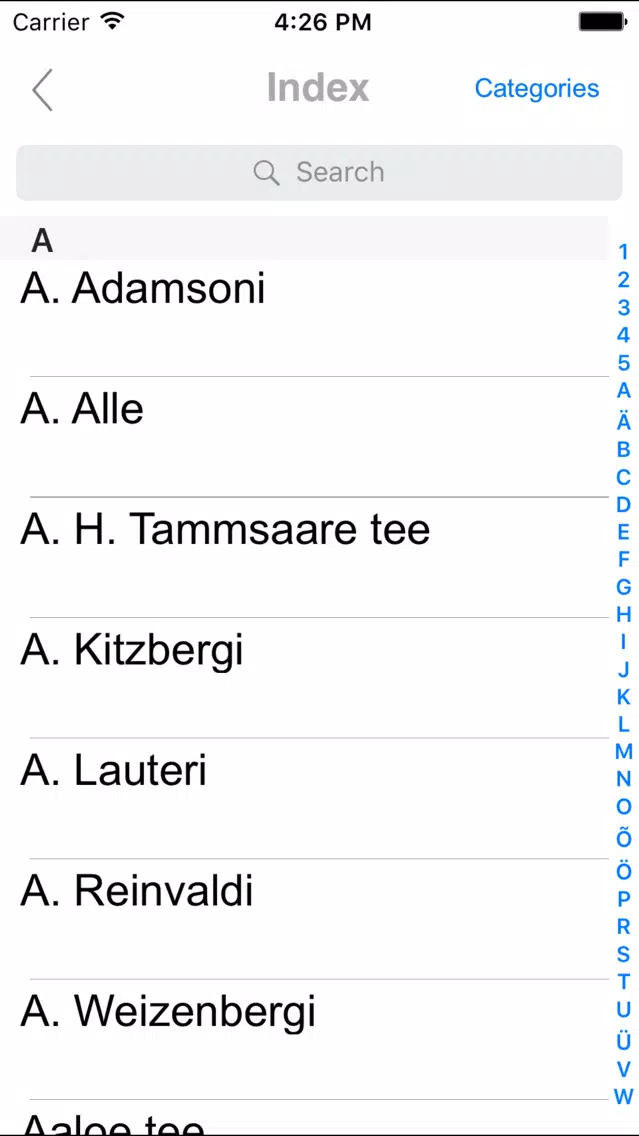Jump to letter Õ in side index

[x=623, y=837]
